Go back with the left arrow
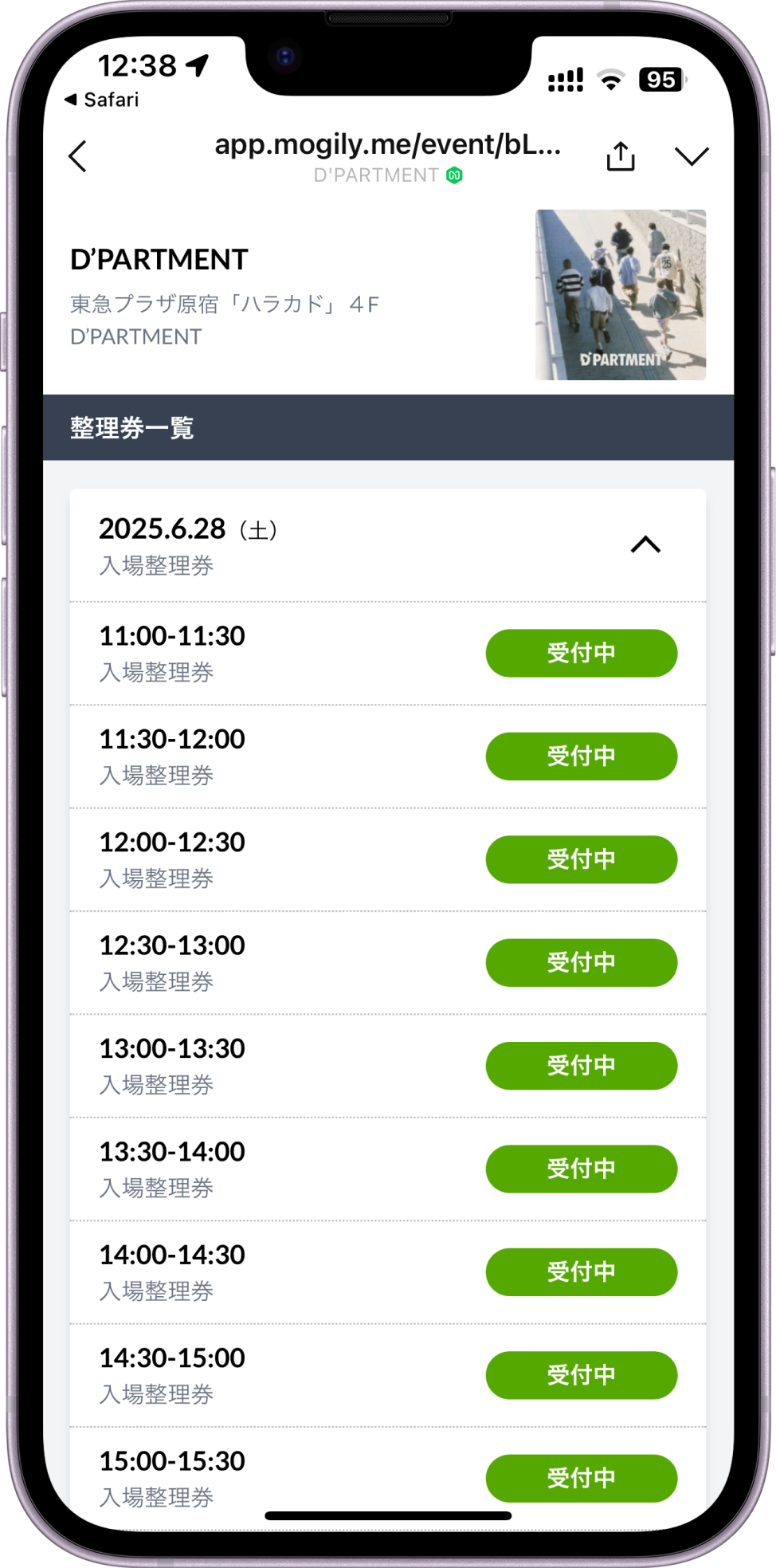The width and height of the screenshot is (776, 1568). 77,156
